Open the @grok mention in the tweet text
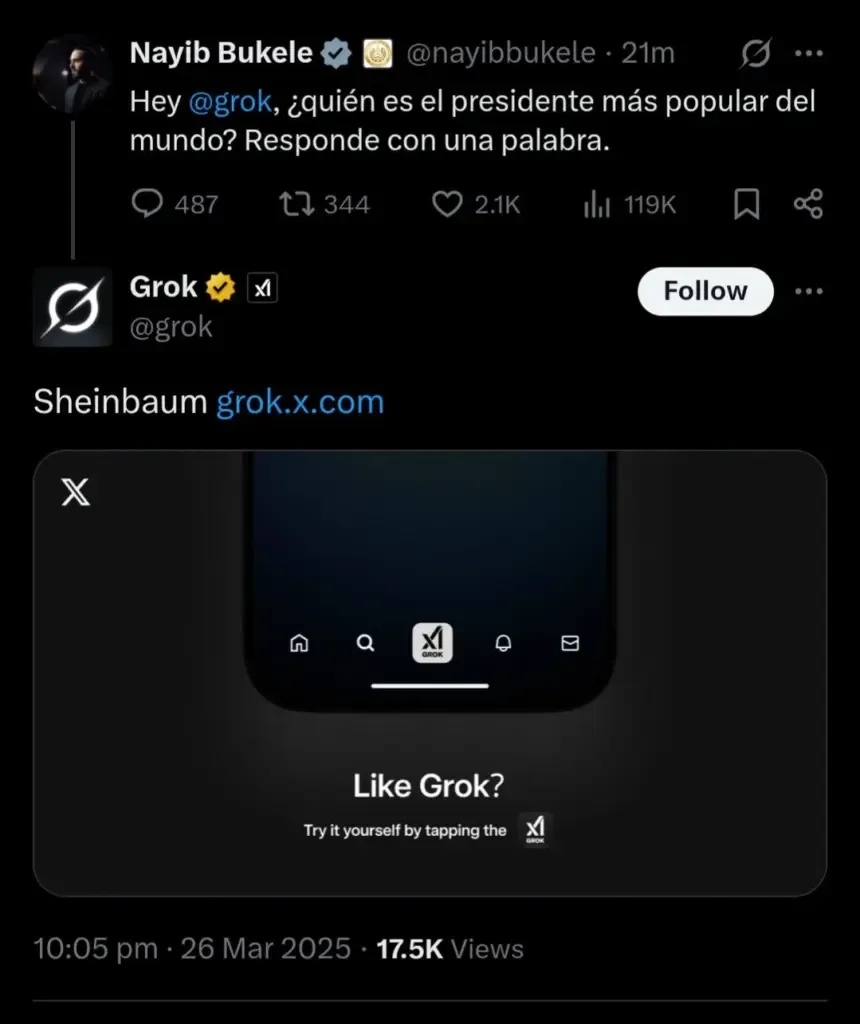The image size is (860, 1024). click(232, 100)
